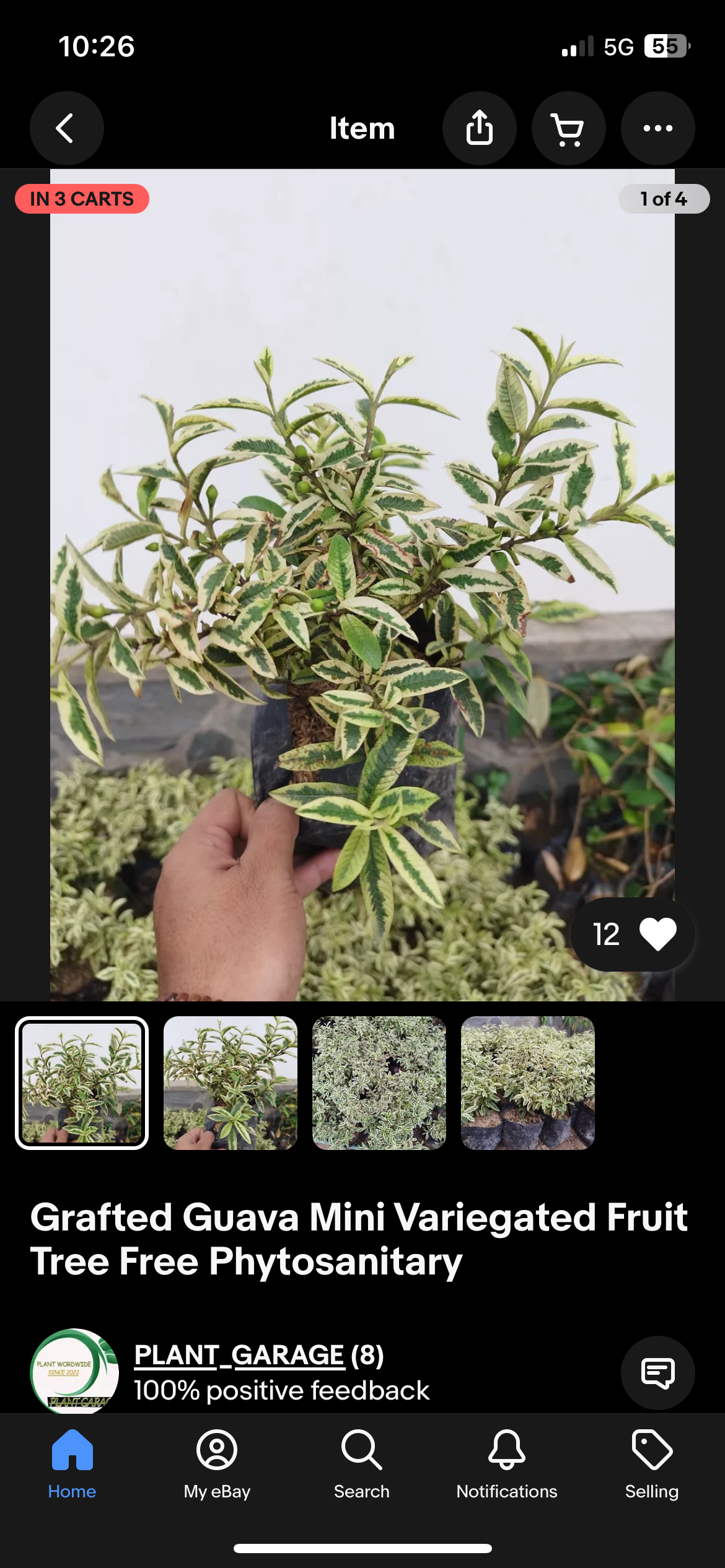725x1568 pixels.
Task: Message the seller PLANT_GARAGE
Action: point(657,1373)
